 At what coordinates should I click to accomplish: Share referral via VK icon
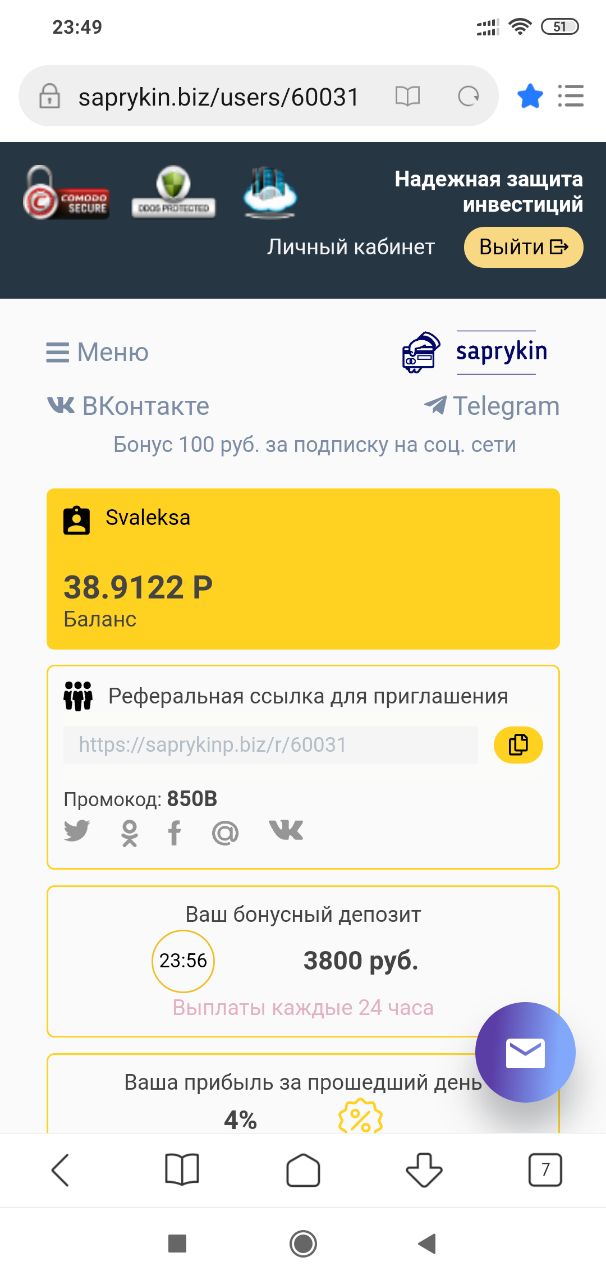286,830
